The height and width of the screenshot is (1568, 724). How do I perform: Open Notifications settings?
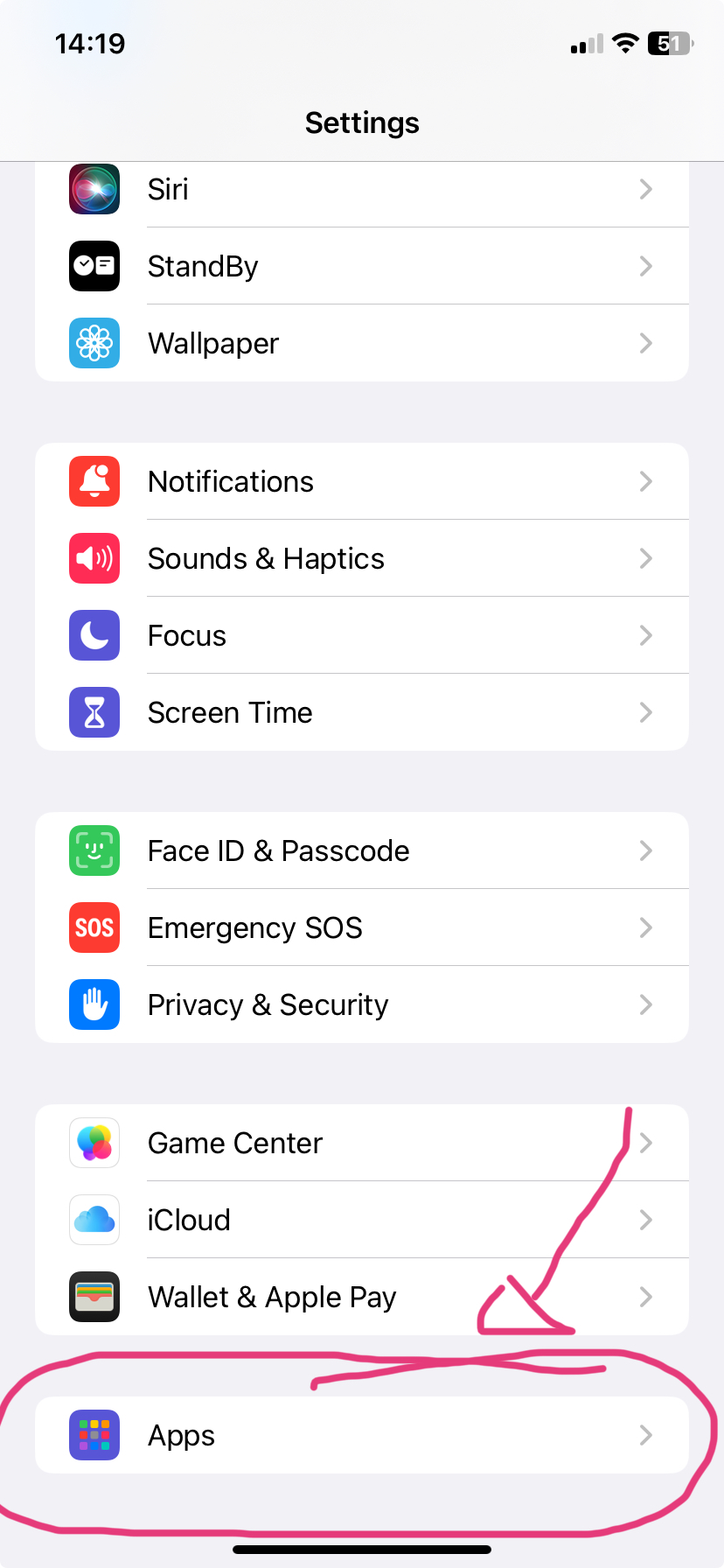click(x=361, y=481)
